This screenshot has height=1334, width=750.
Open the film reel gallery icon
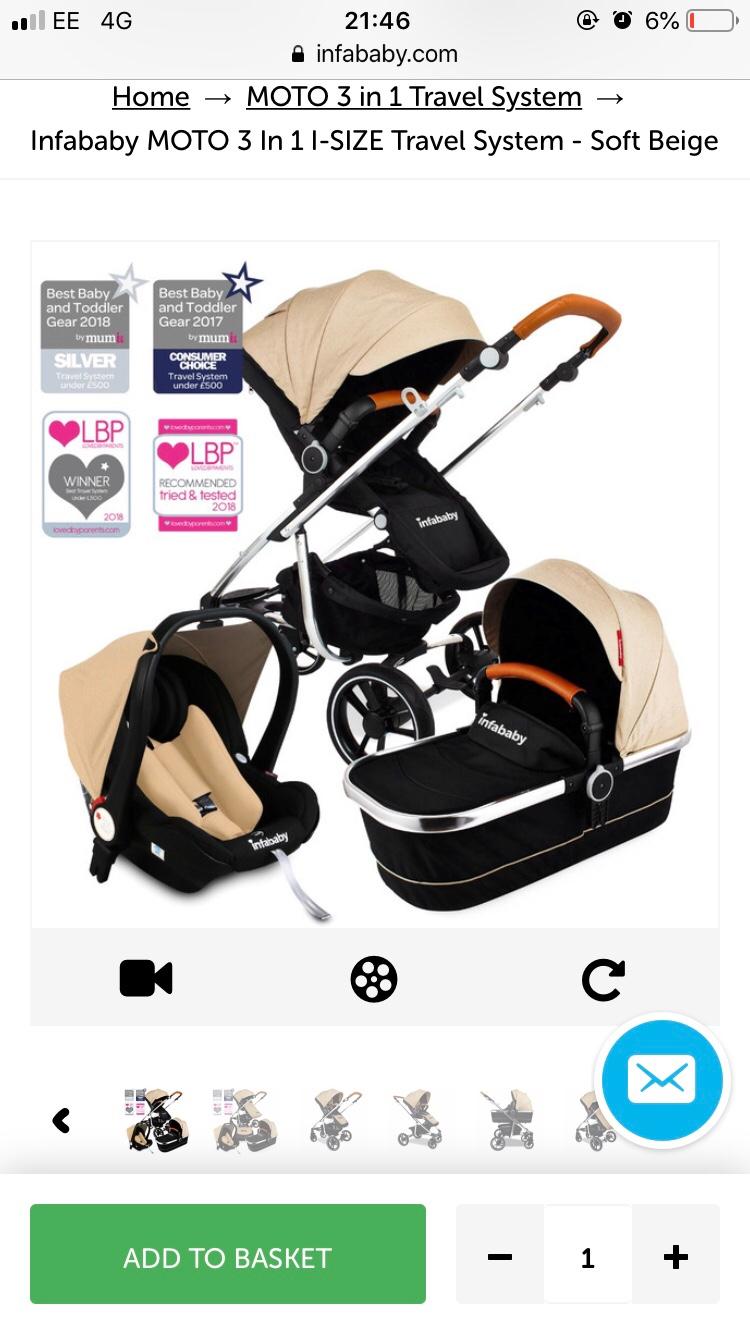coord(374,979)
